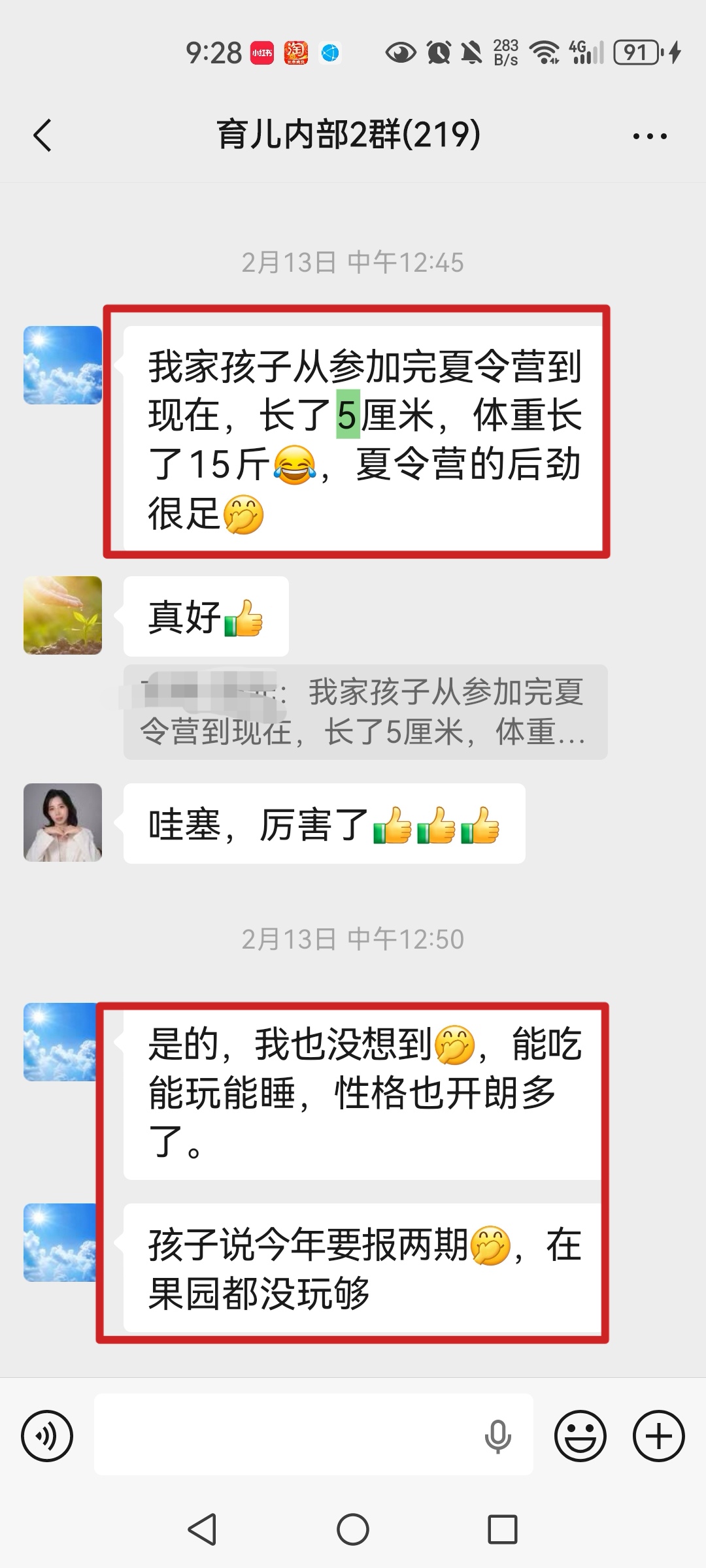This screenshot has width=706, height=1568.
Task: Switch to voice input mode
Action: 47,1435
